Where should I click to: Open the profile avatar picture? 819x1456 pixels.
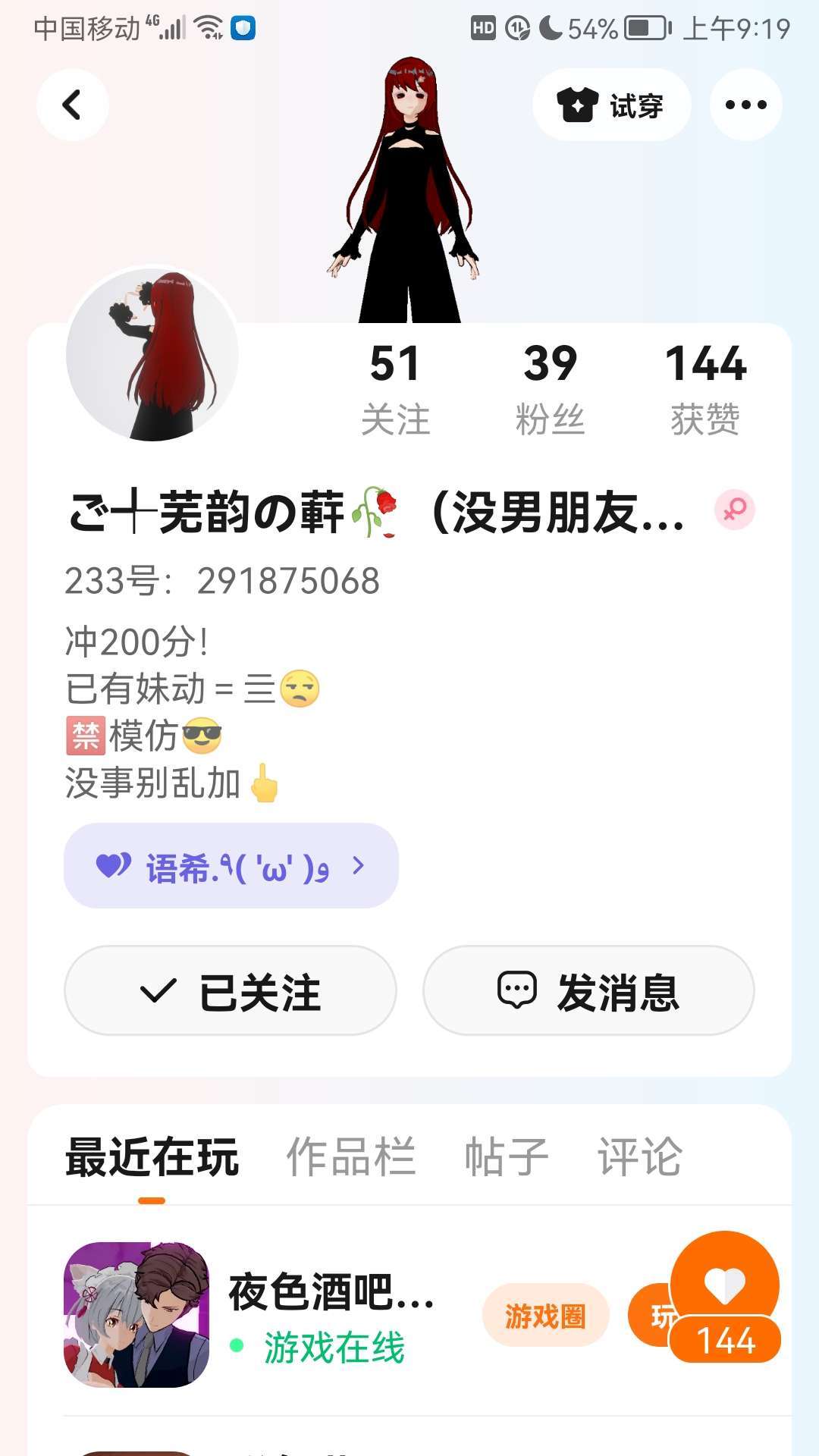click(152, 354)
